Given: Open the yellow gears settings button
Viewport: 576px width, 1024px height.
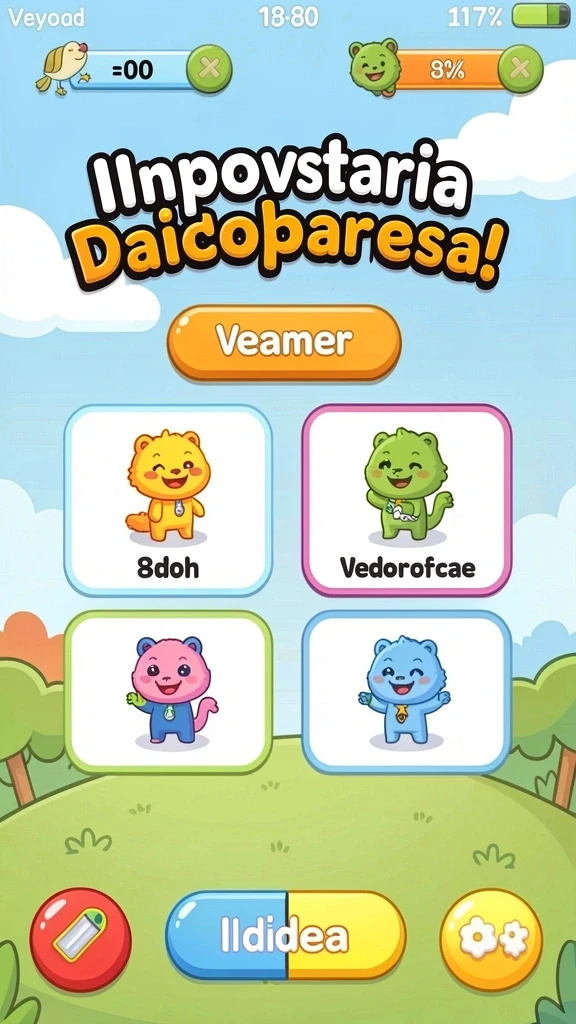Looking at the screenshot, I should point(491,939).
